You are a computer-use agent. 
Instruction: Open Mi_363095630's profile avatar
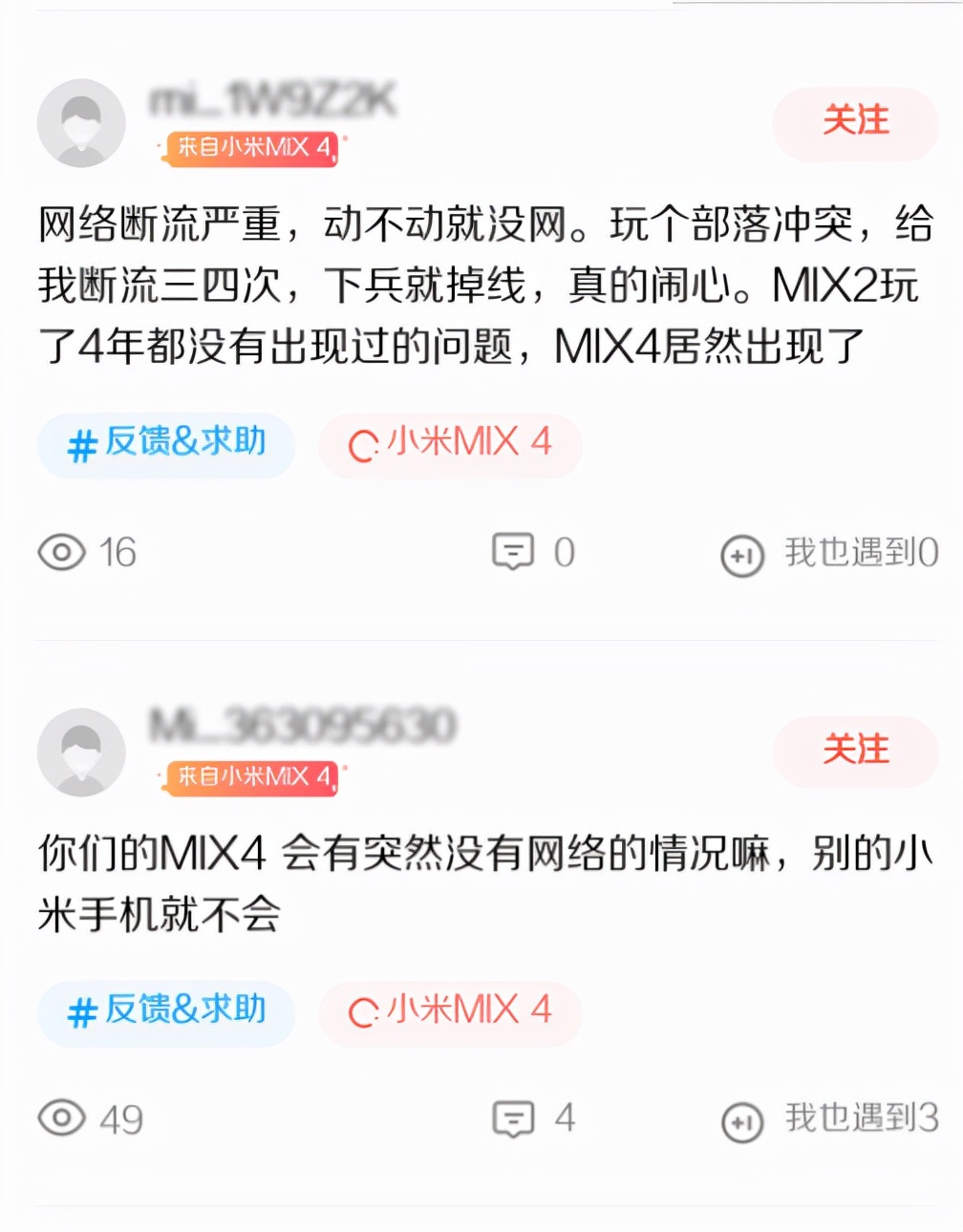[80, 752]
